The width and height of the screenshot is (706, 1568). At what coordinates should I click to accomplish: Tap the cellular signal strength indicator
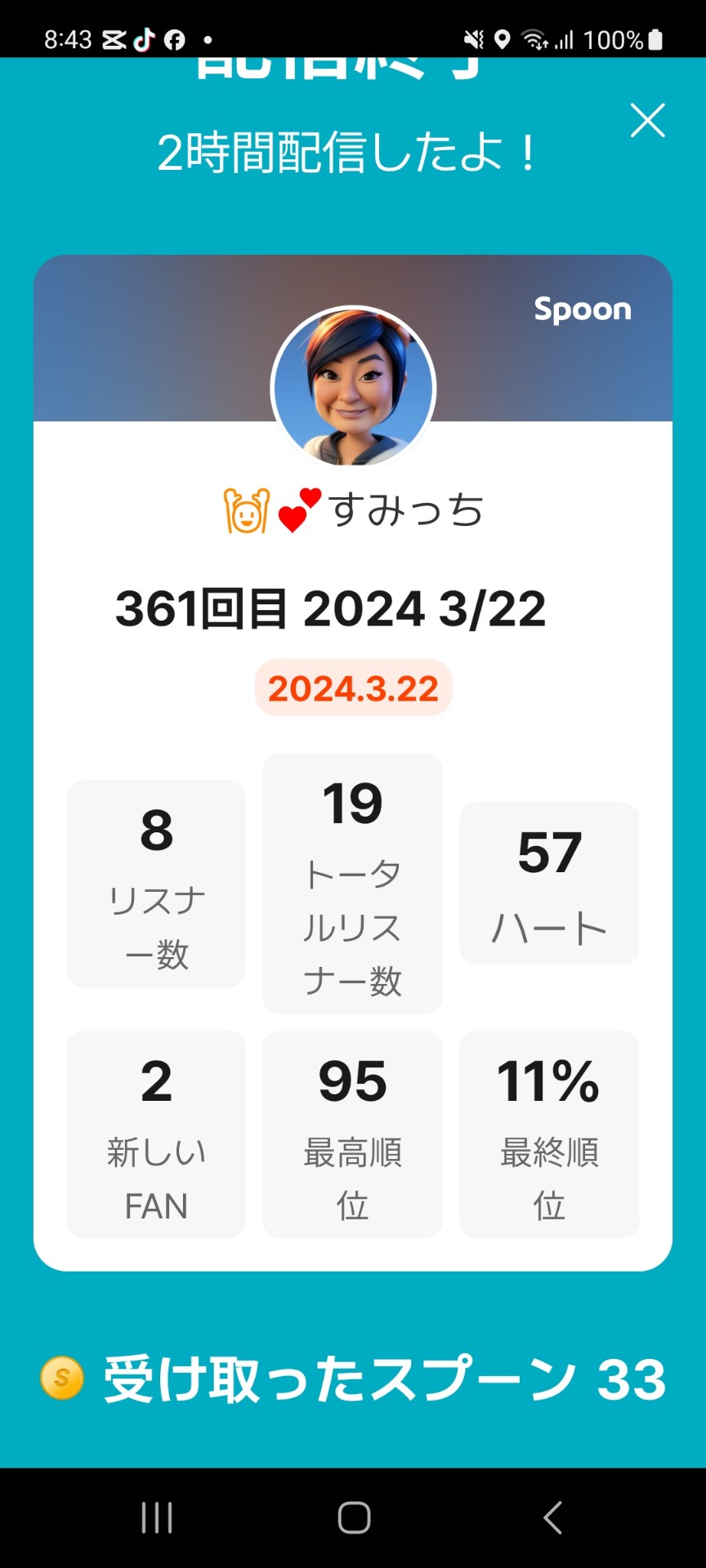click(x=564, y=38)
